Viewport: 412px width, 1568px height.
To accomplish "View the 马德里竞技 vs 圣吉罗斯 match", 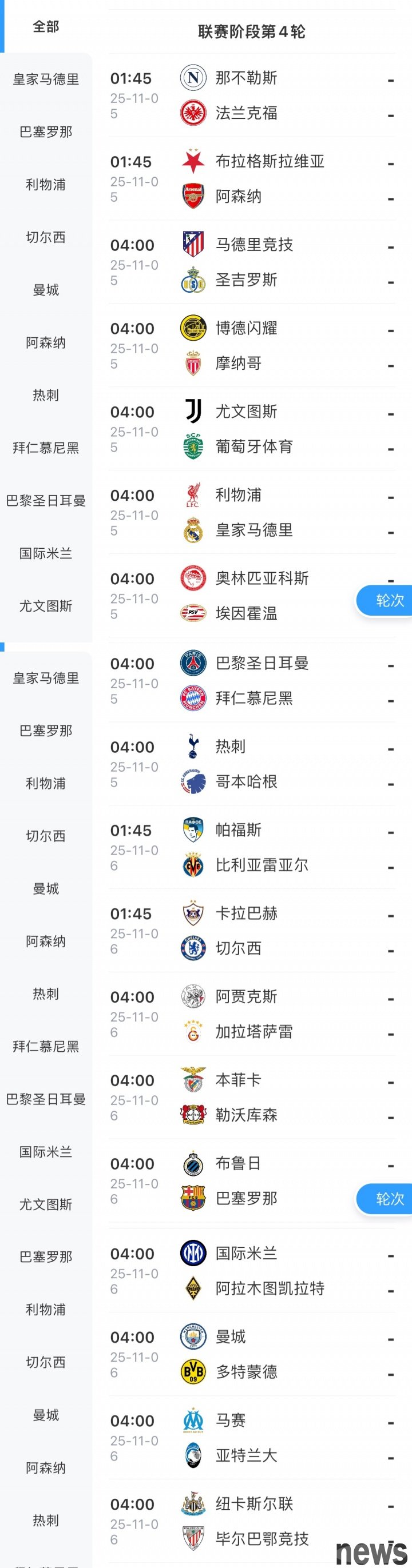I will point(251,262).
